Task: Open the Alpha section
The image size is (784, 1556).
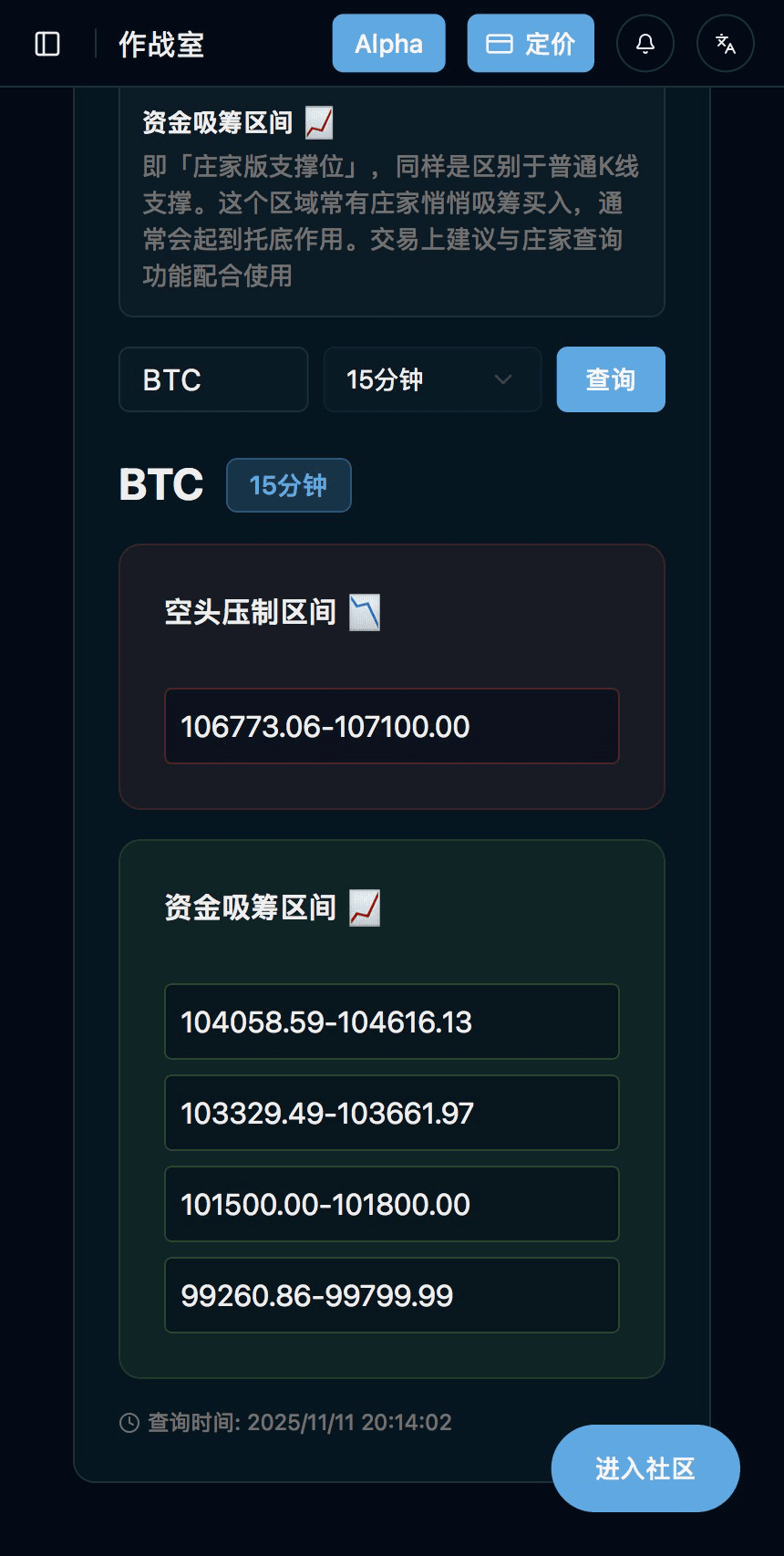Action: click(x=388, y=43)
